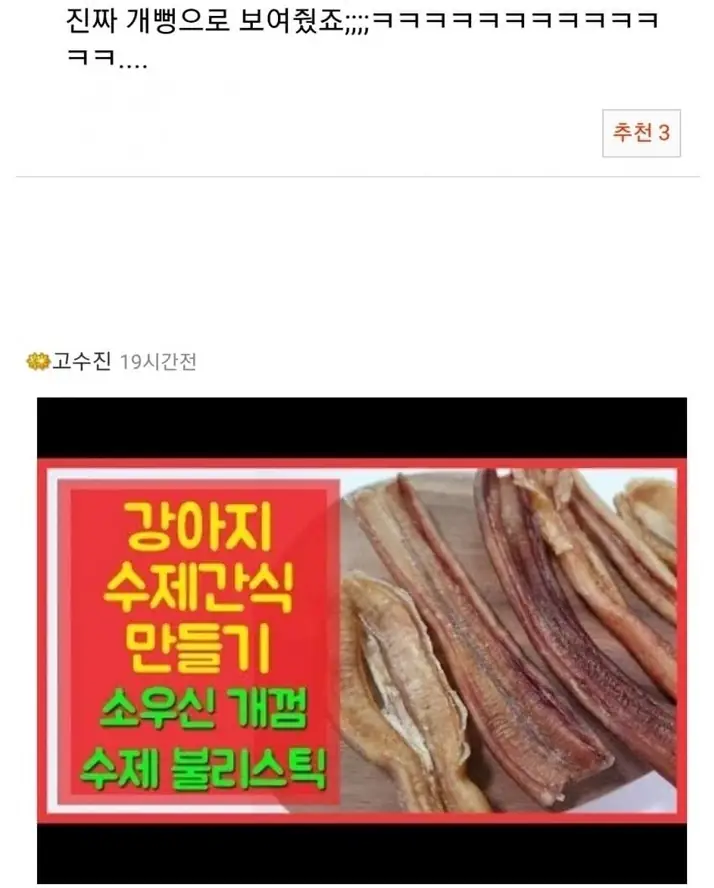This screenshot has height=888, width=714.
Task: Tap the 추천 3 recommend button
Action: point(641,134)
